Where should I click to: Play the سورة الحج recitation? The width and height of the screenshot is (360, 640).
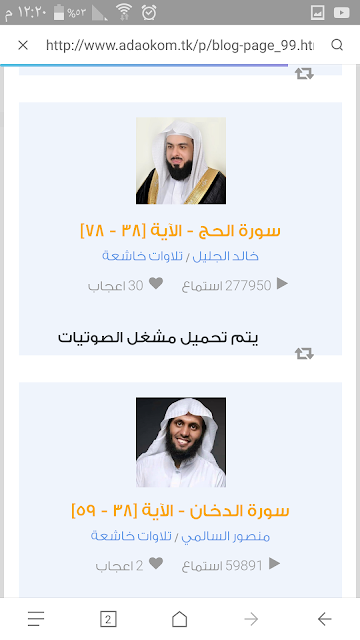click(x=282, y=284)
